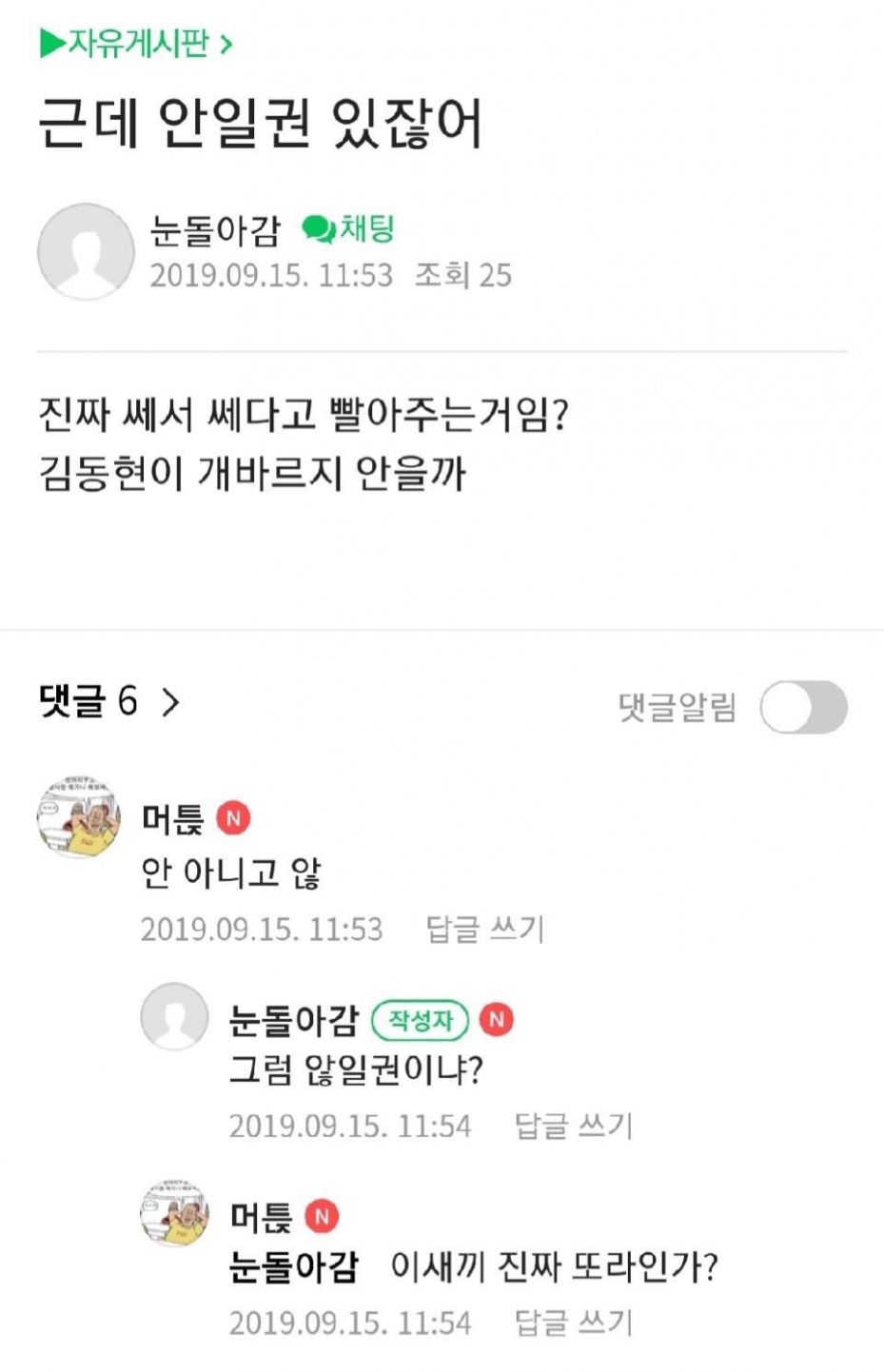884x1372 pixels.
Task: Start a 채팅 with 눈돌아감
Action: (x=348, y=228)
